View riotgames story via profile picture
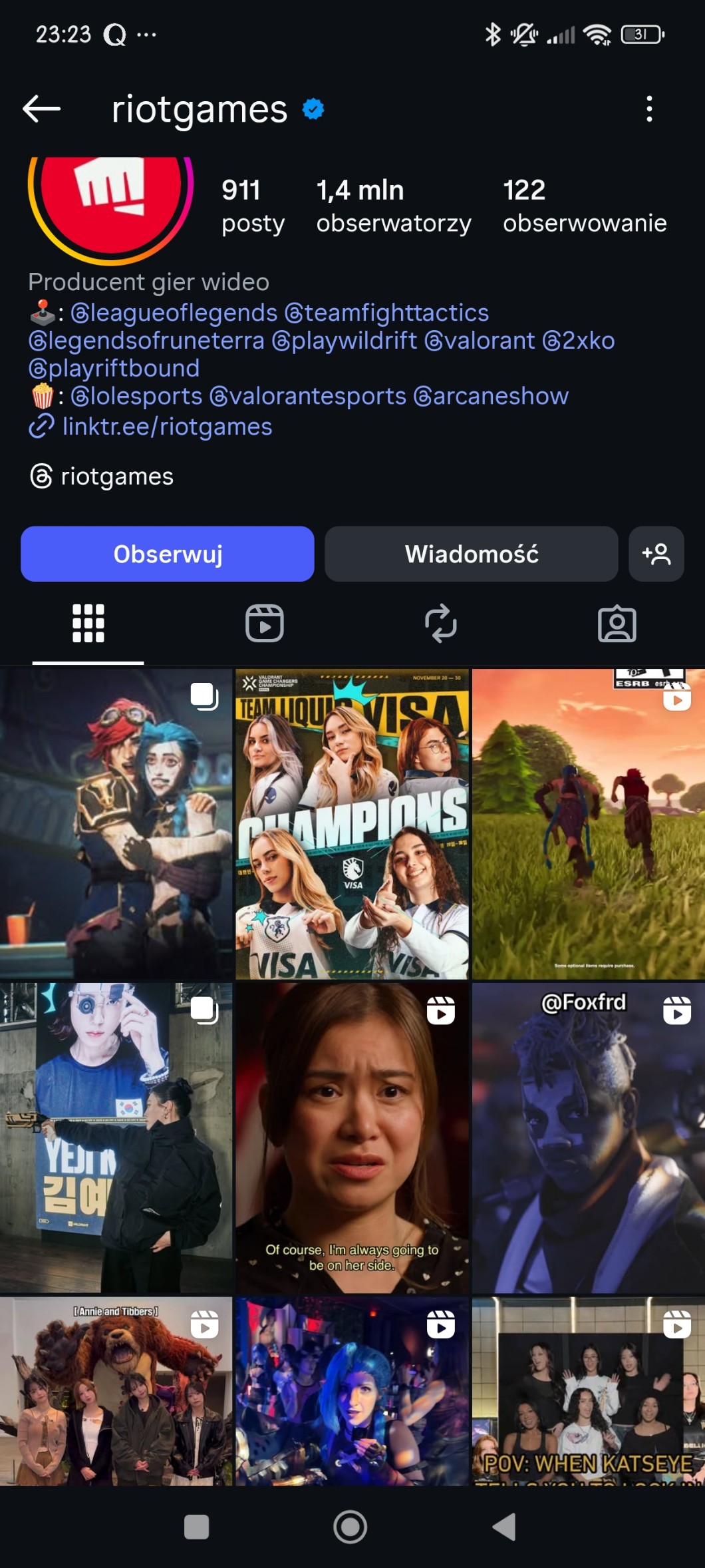This screenshot has width=705, height=1568. tap(110, 200)
